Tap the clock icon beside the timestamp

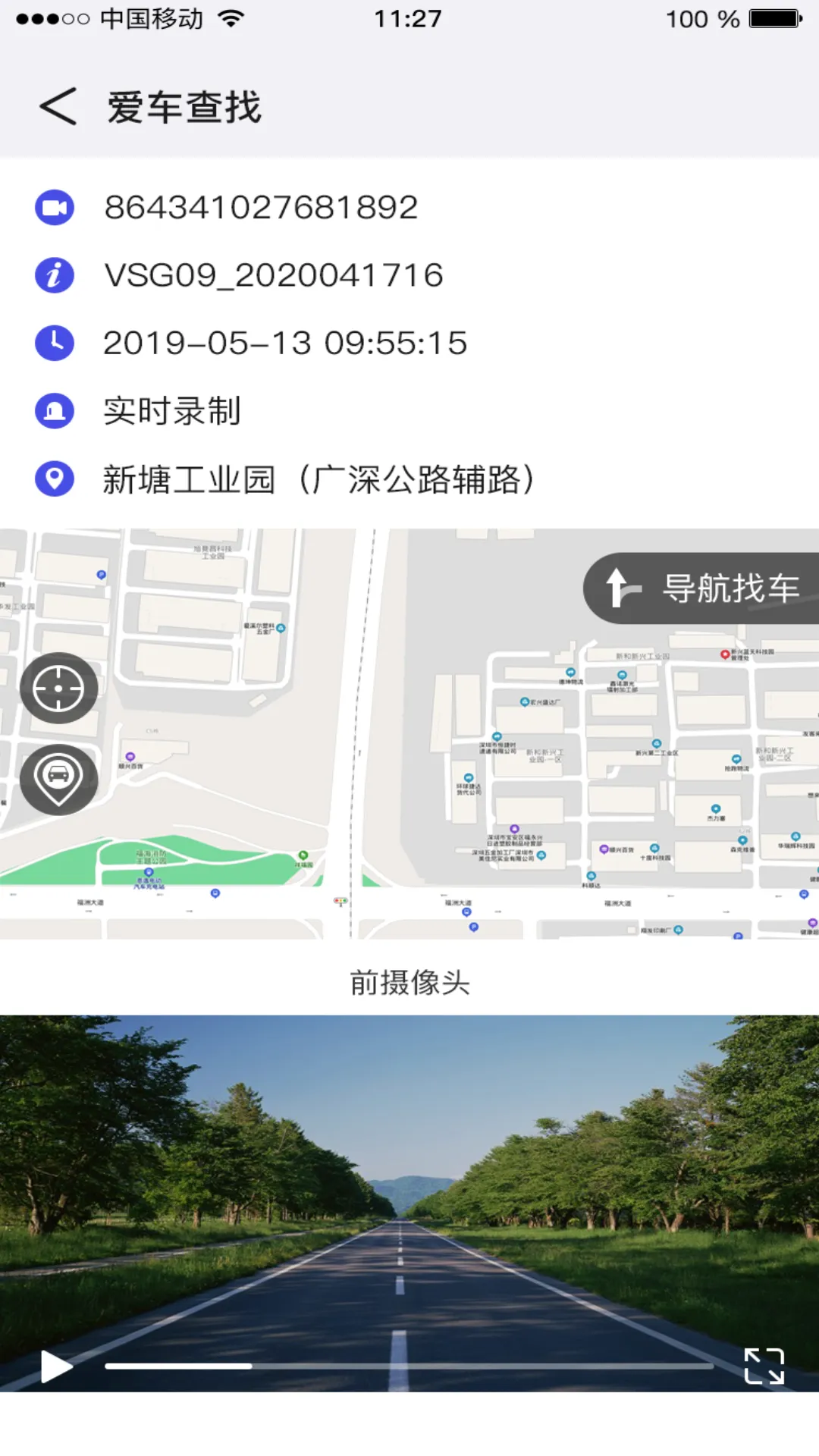[53, 344]
